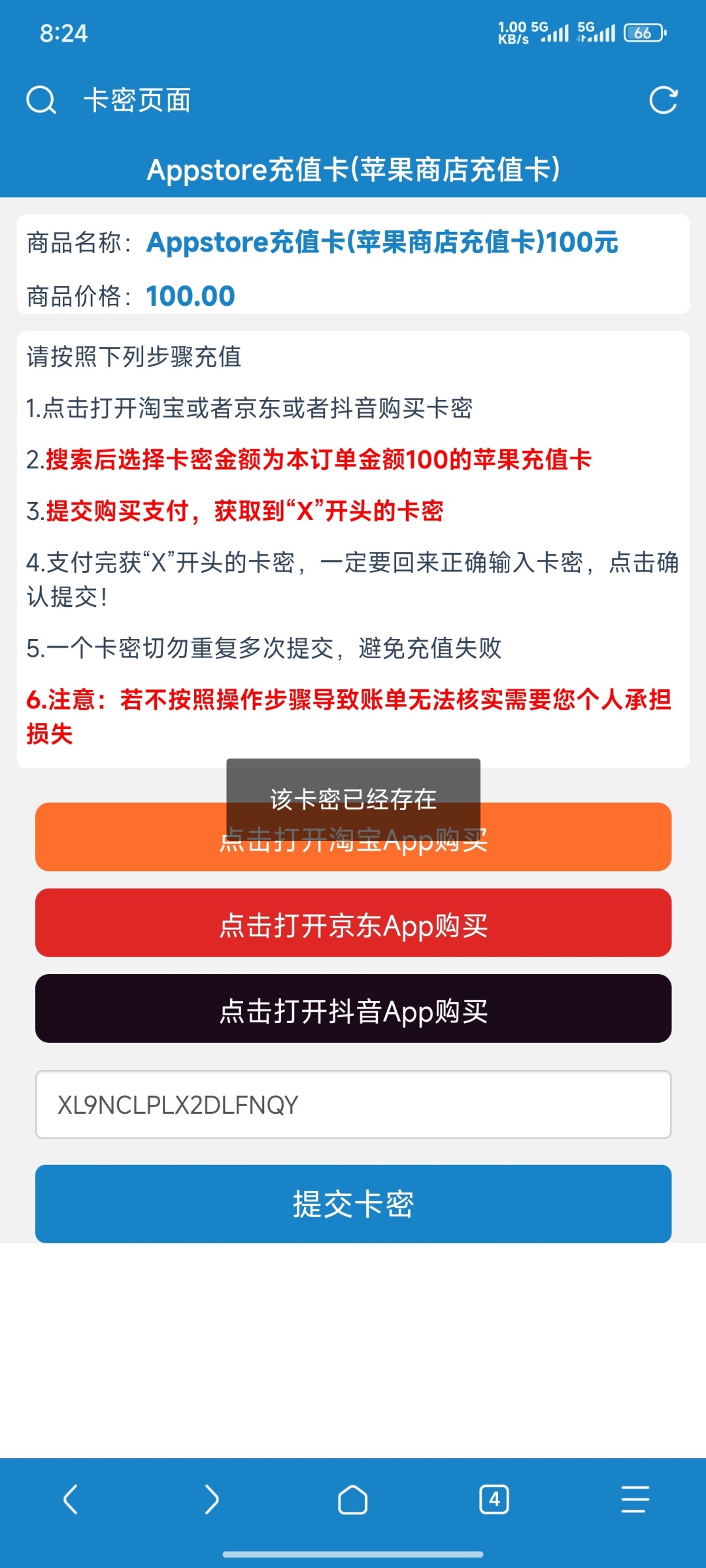The width and height of the screenshot is (706, 1568).
Task: Open the browser menu
Action: tap(635, 1499)
